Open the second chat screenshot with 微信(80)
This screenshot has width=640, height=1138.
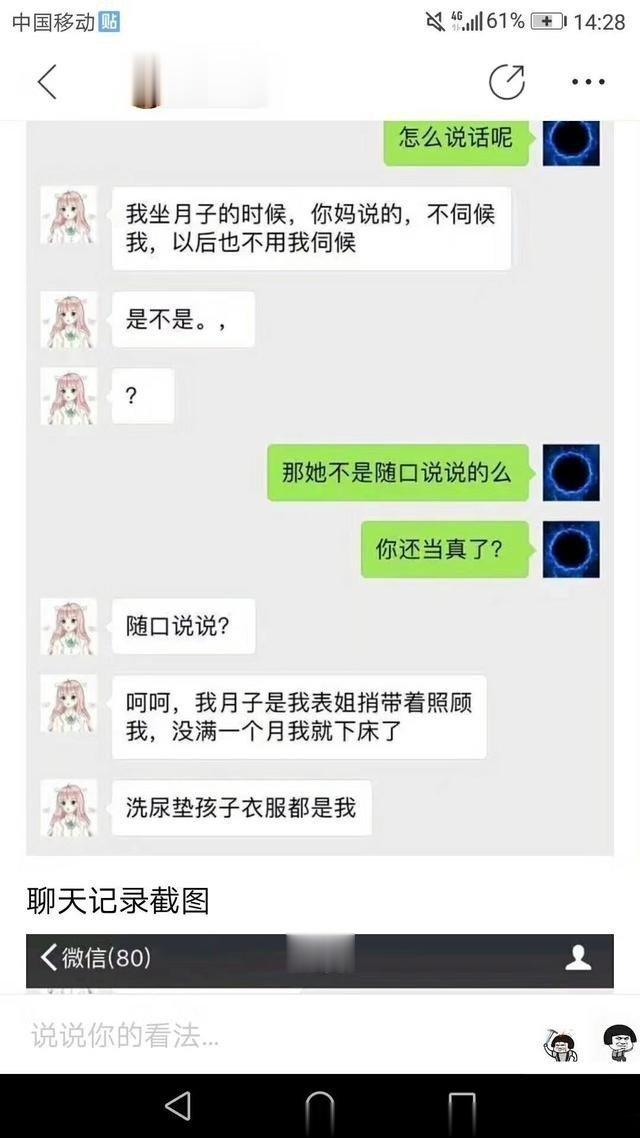point(320,961)
